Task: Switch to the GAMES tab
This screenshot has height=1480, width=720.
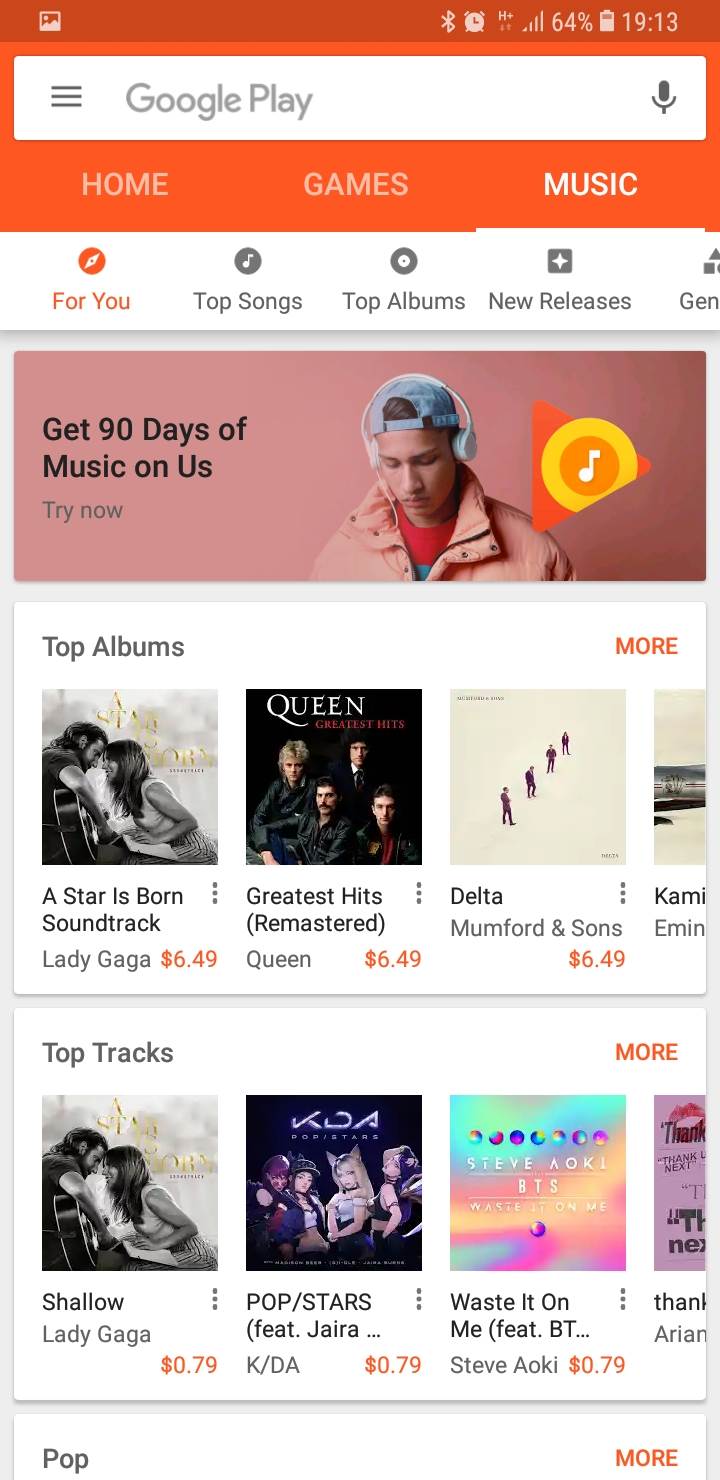Action: click(x=356, y=184)
